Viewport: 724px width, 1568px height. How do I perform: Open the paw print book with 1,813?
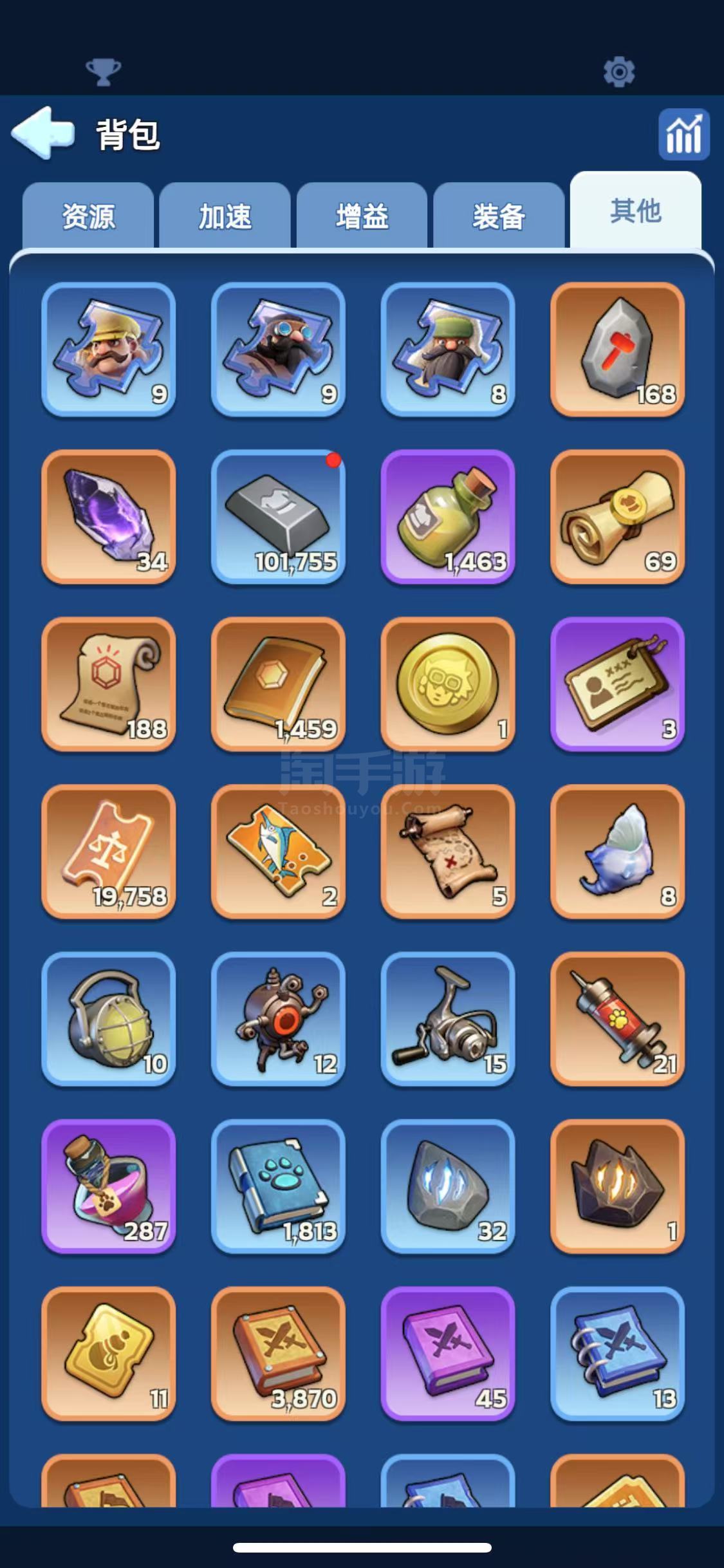[278, 1186]
